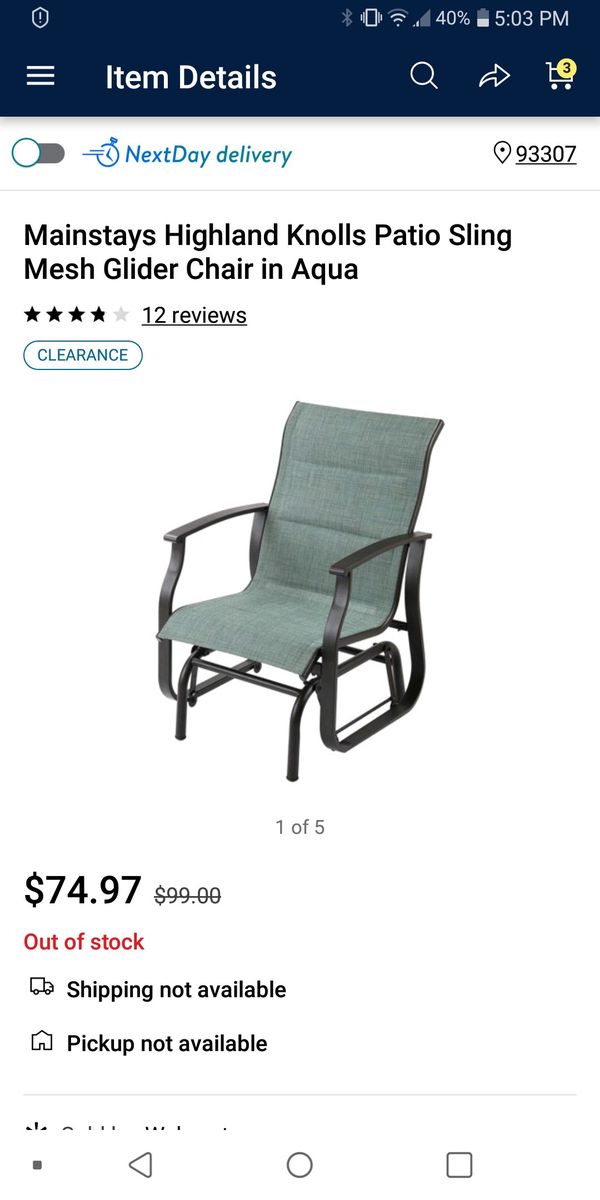Screen dimensions: 600x1200
Task: View the glider chair product photo
Action: pyautogui.click(x=300, y=590)
